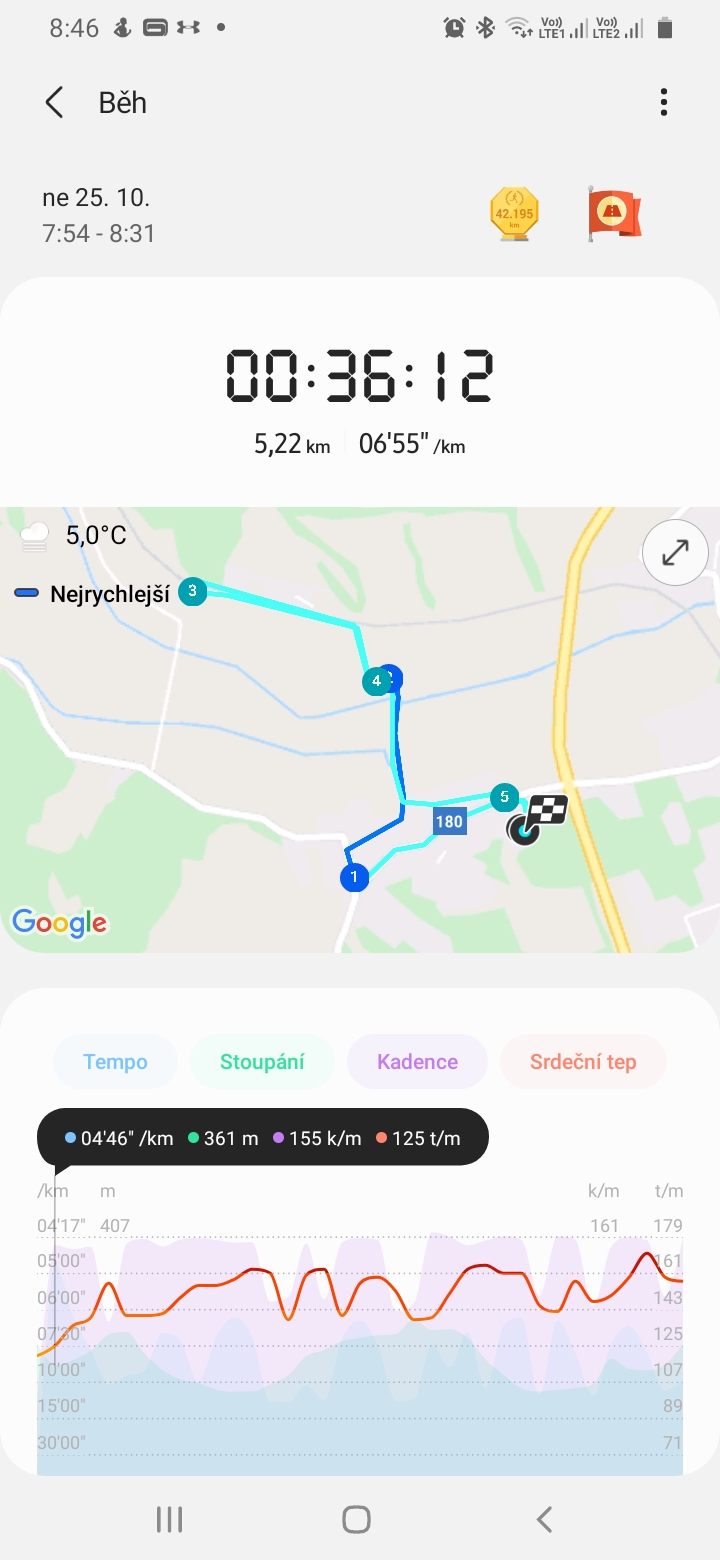Open the 42.195 km marathon badge
The height and width of the screenshot is (1560, 720).
[x=514, y=213]
